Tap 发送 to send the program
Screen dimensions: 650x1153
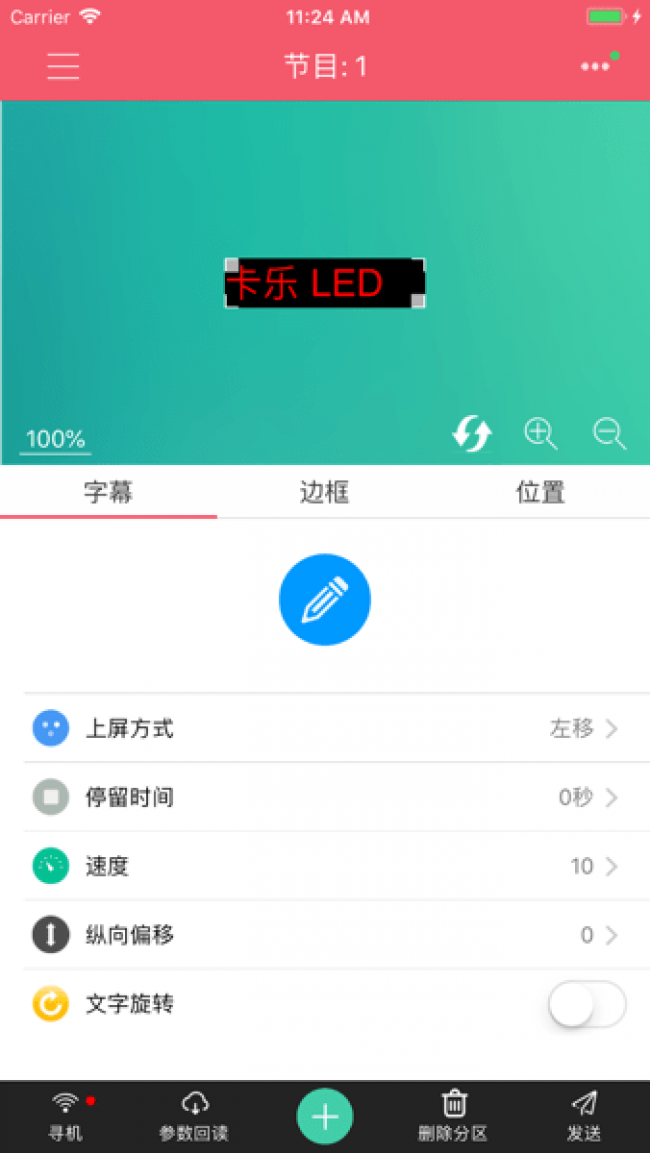coord(584,1116)
